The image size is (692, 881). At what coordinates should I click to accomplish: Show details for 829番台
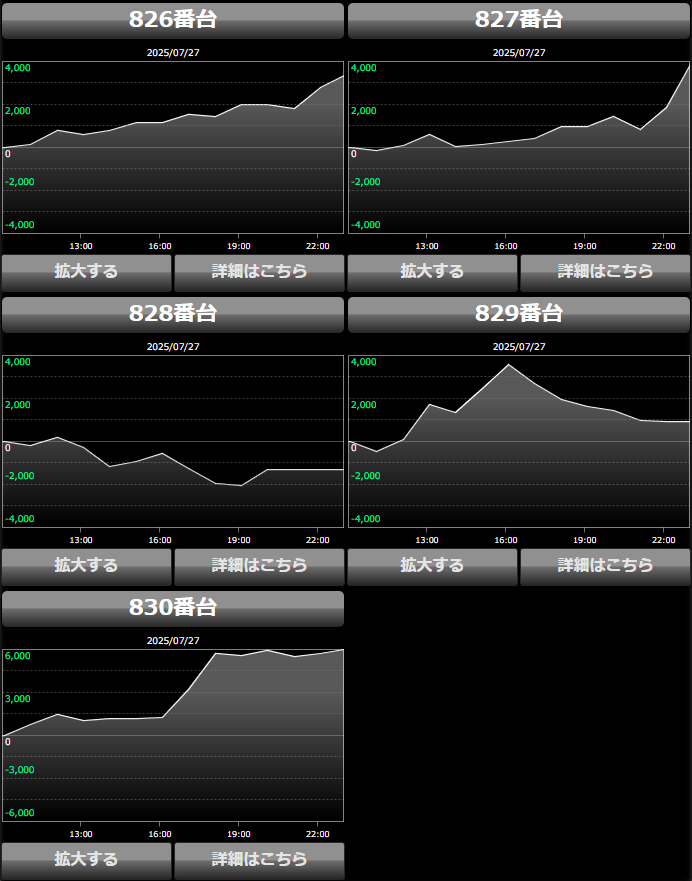point(605,566)
